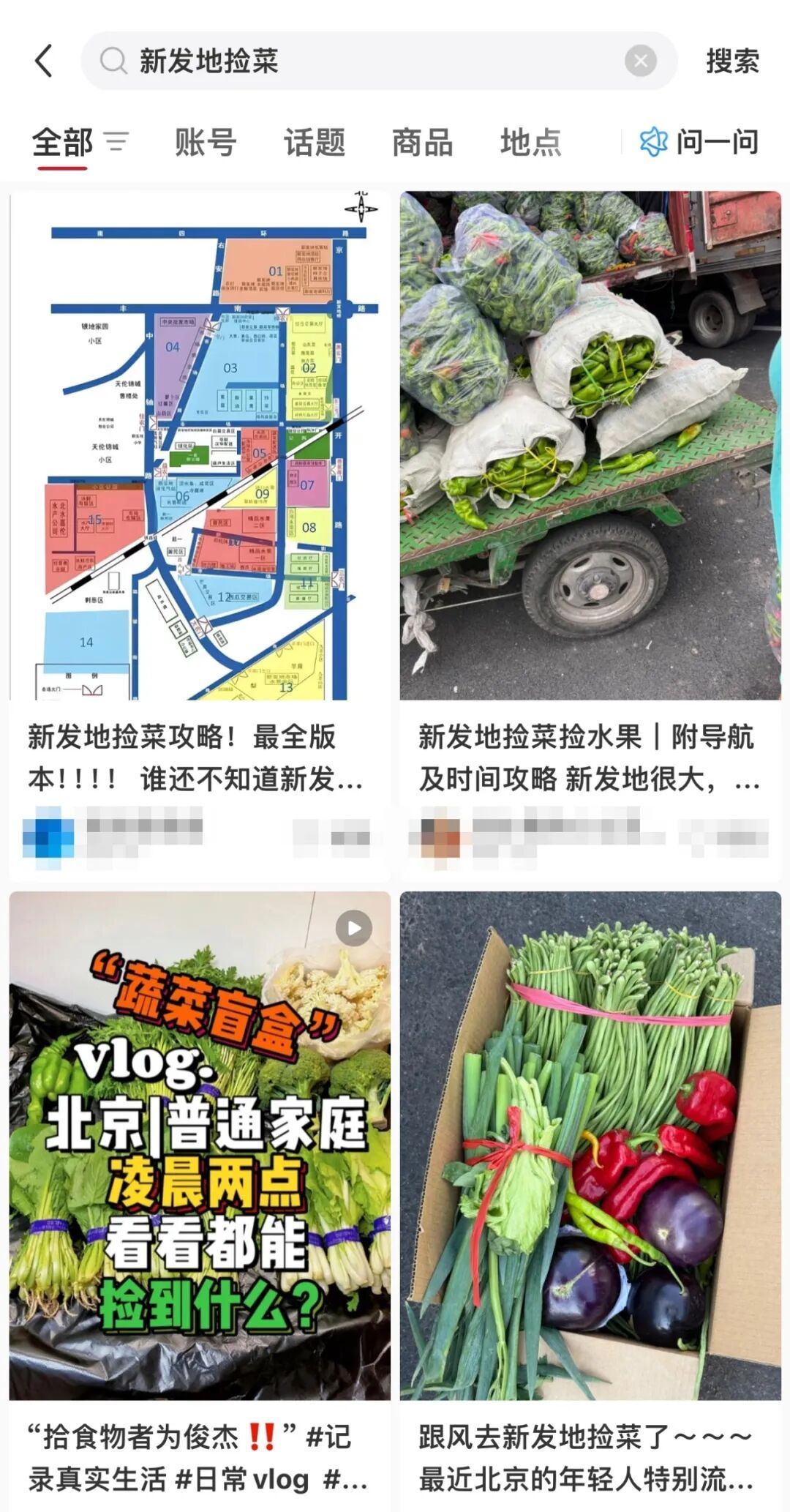Open the 问一问 assistant
The height and width of the screenshot is (1512, 790).
(x=699, y=142)
